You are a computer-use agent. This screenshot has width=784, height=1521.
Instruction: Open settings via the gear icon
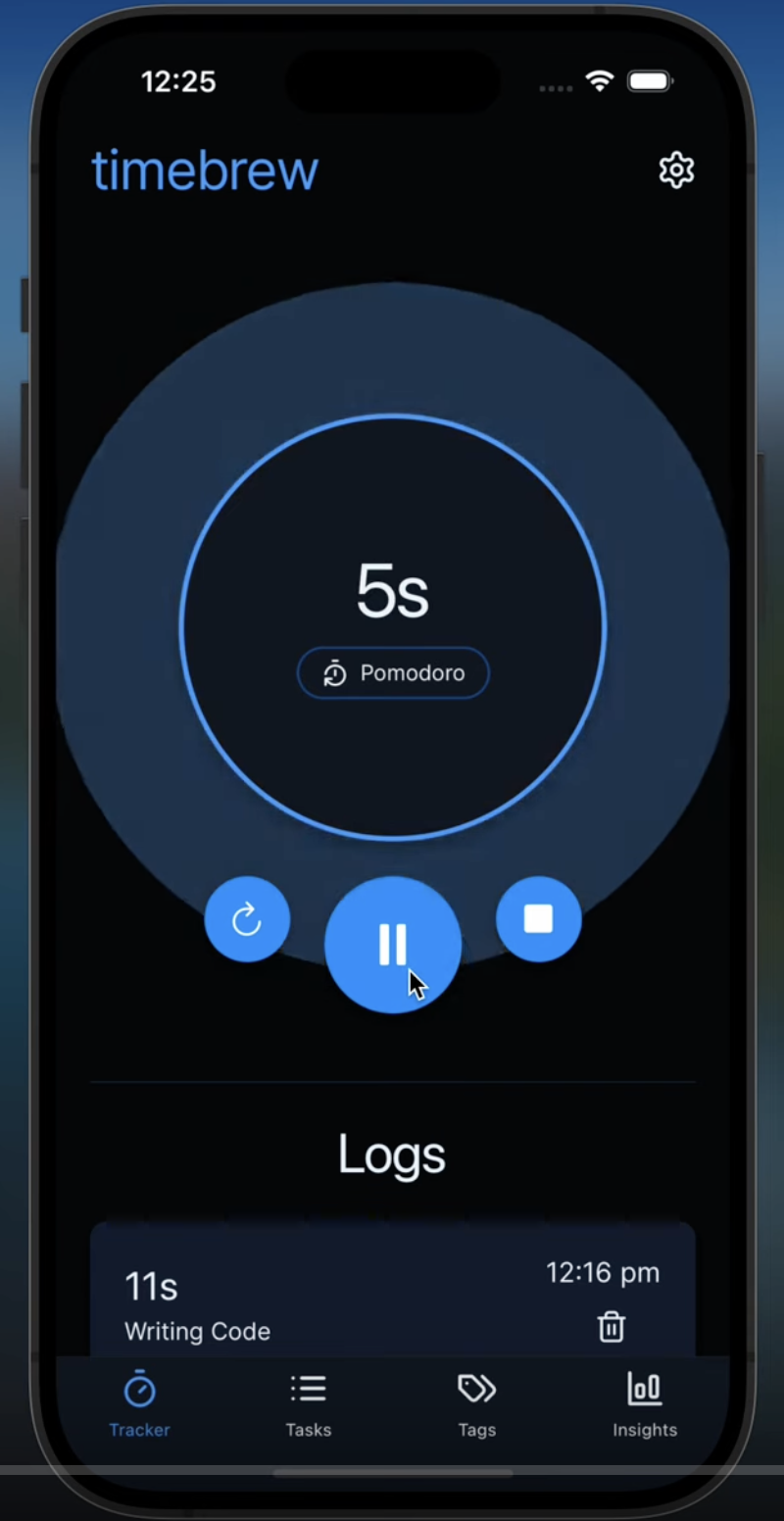click(676, 171)
